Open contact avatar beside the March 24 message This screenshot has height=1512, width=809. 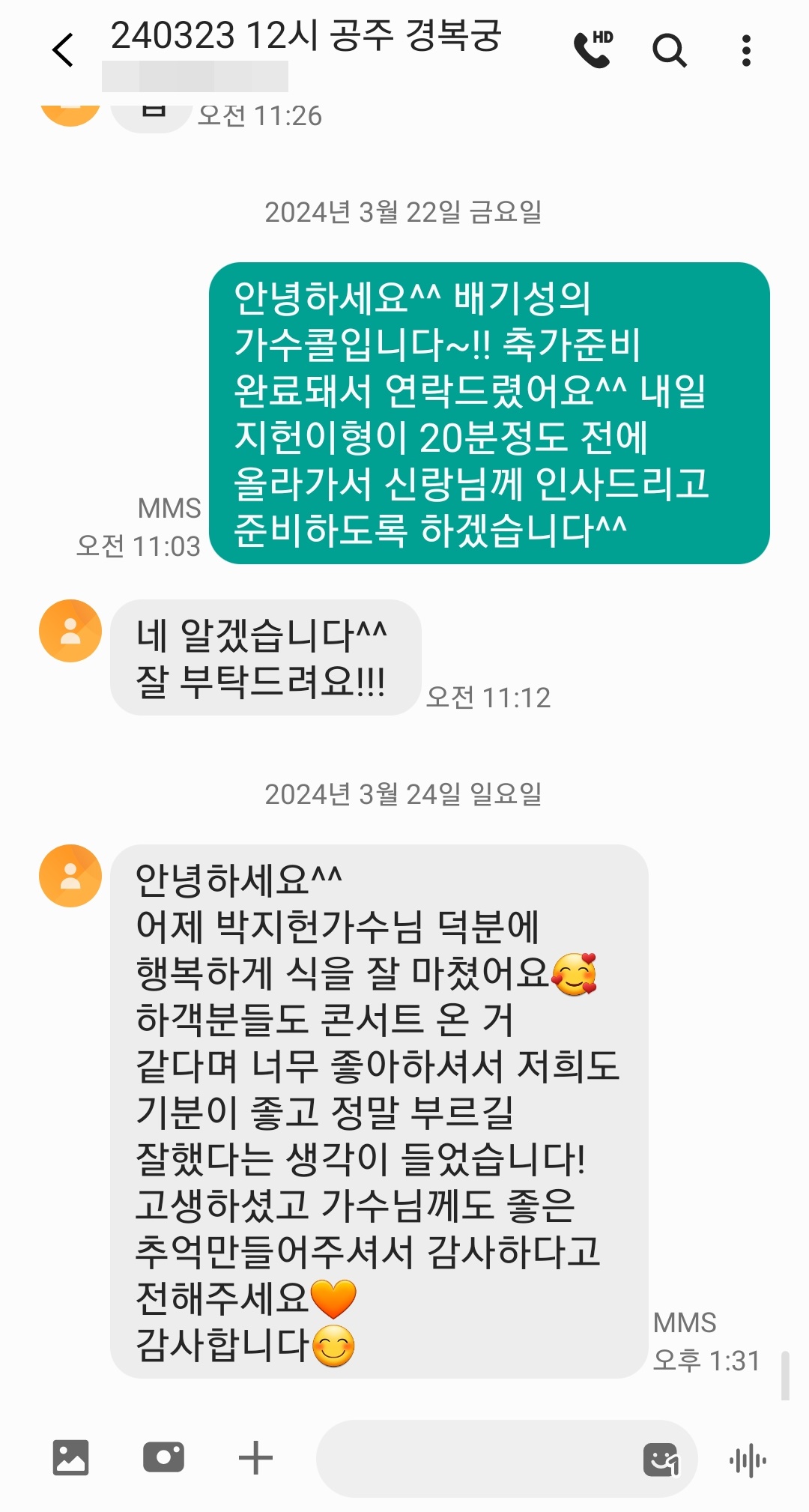tap(70, 876)
